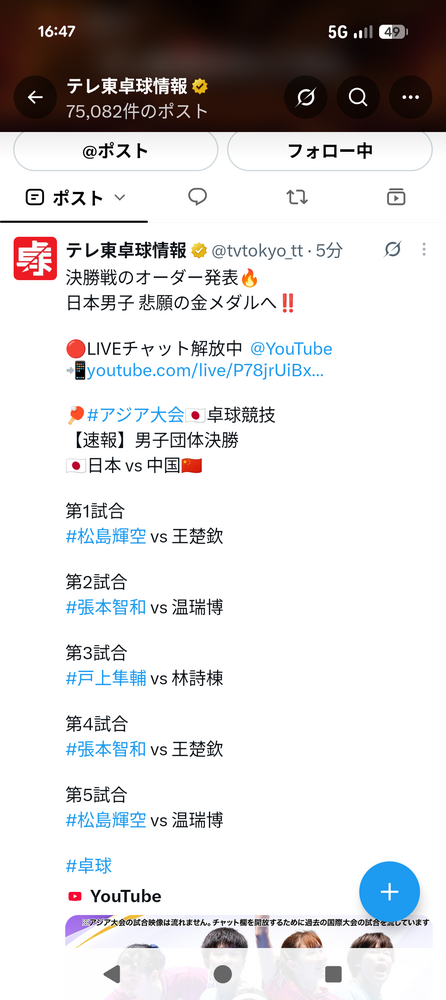Open the tweet's three-dot options
The image size is (446, 1000).
tap(424, 249)
